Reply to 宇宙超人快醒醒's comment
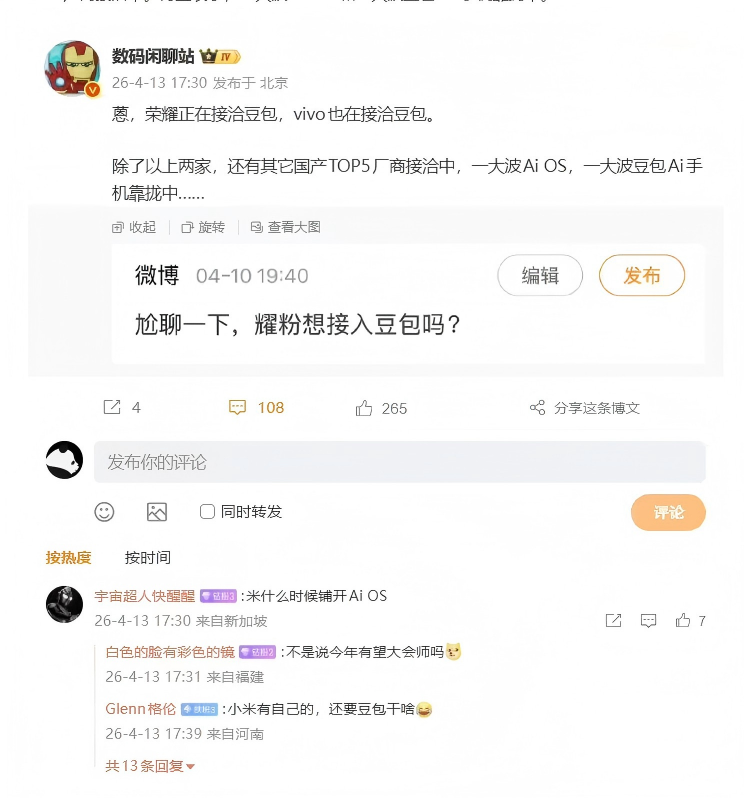Viewport: 744px width, 798px height. tap(648, 621)
